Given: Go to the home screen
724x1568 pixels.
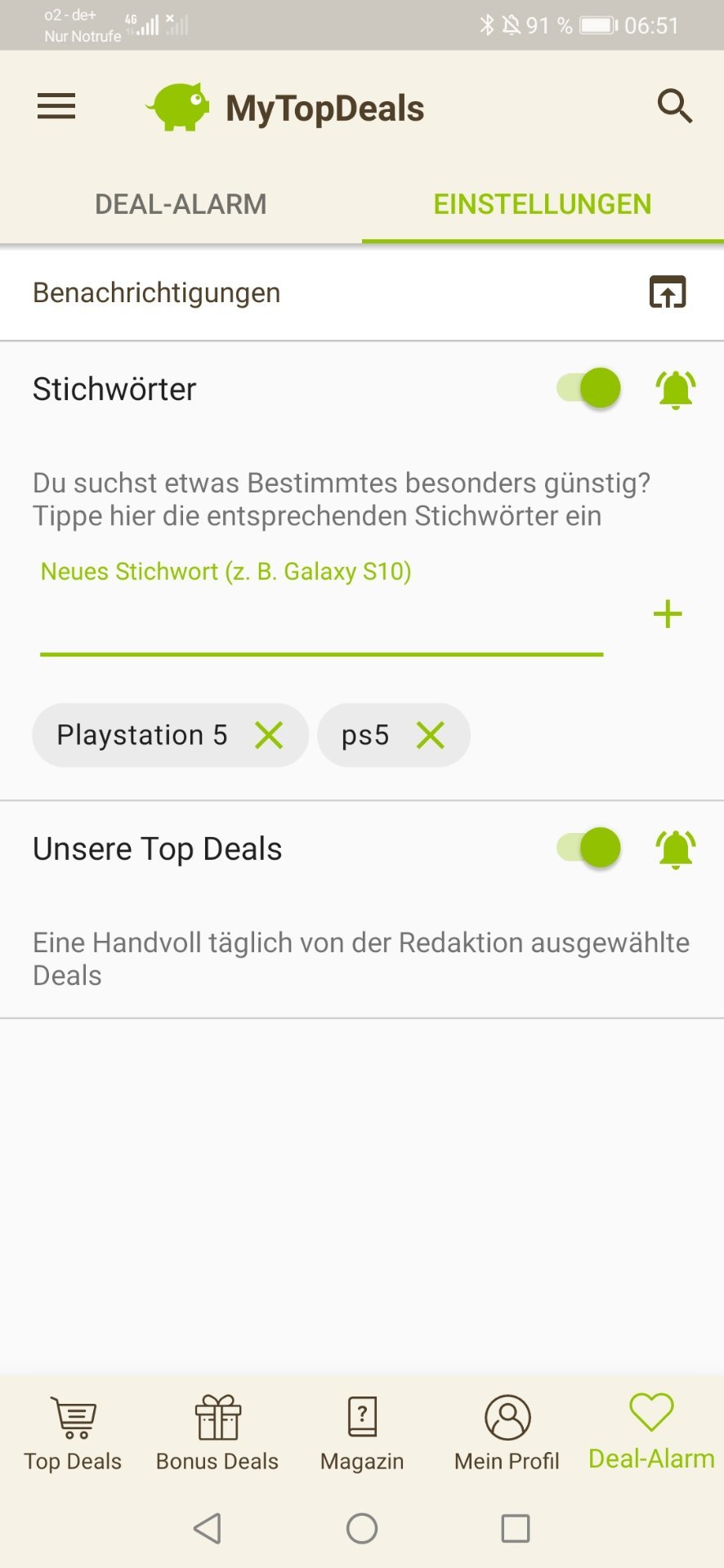Looking at the screenshot, I should pyautogui.click(x=362, y=1528).
